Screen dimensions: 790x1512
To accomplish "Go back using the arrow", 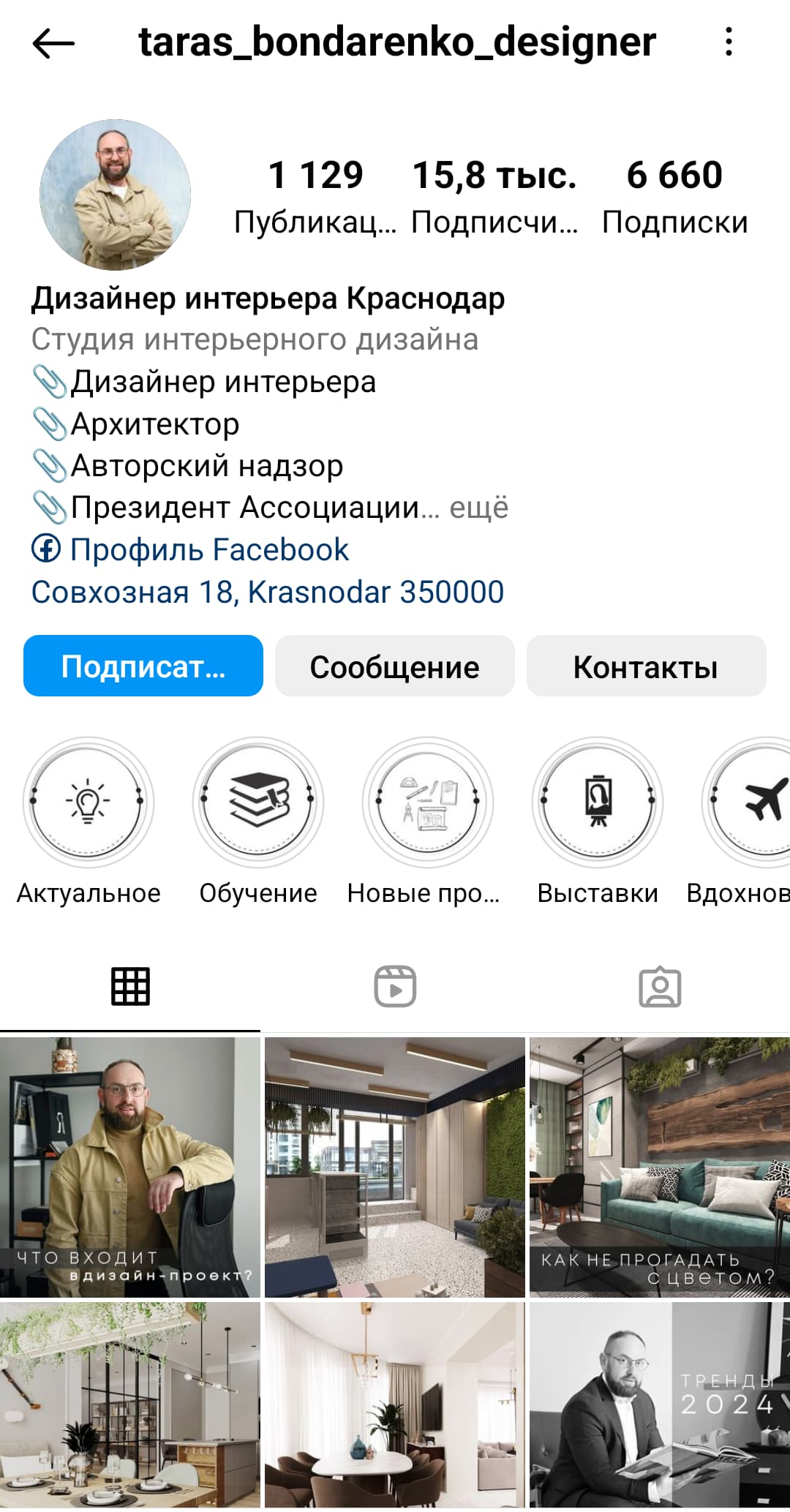I will click(x=53, y=43).
